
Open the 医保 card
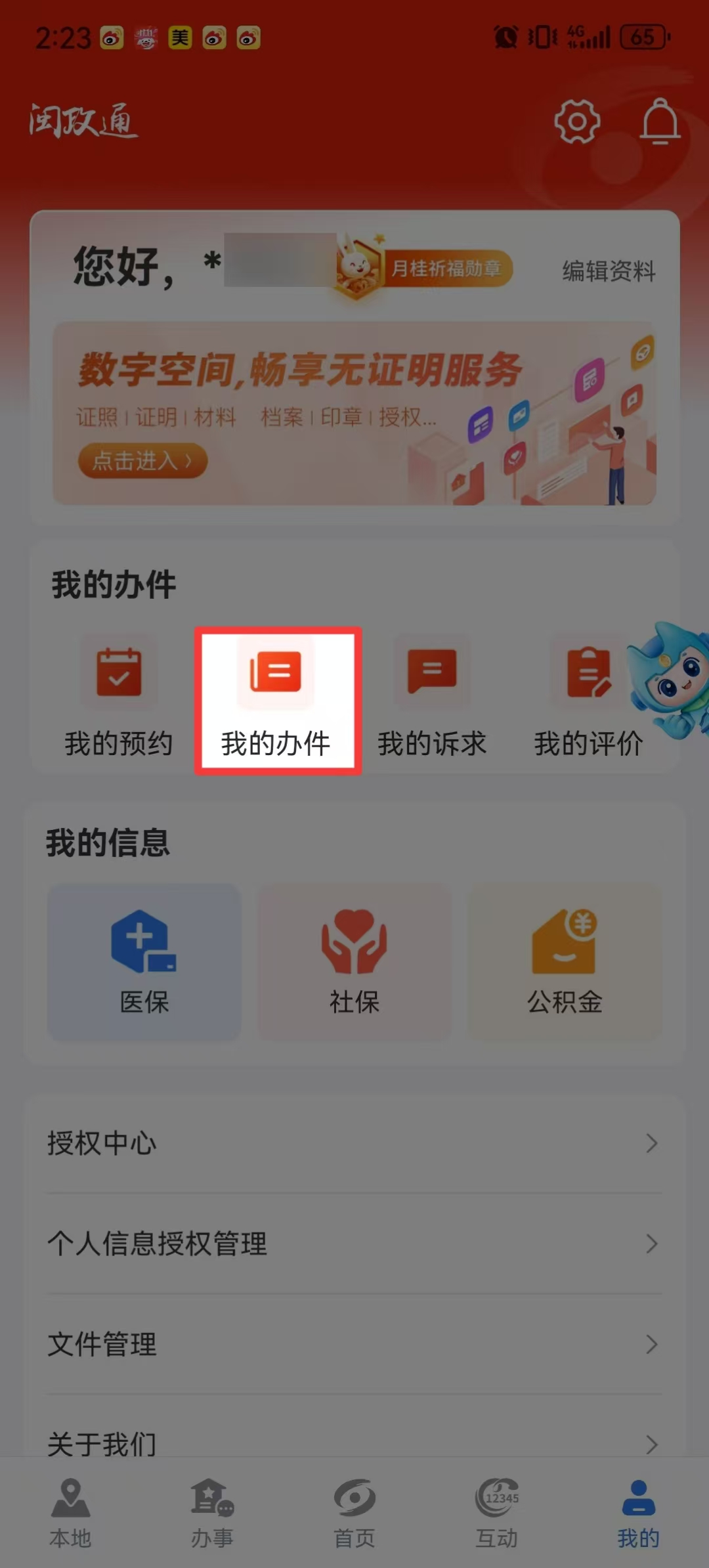pos(144,961)
